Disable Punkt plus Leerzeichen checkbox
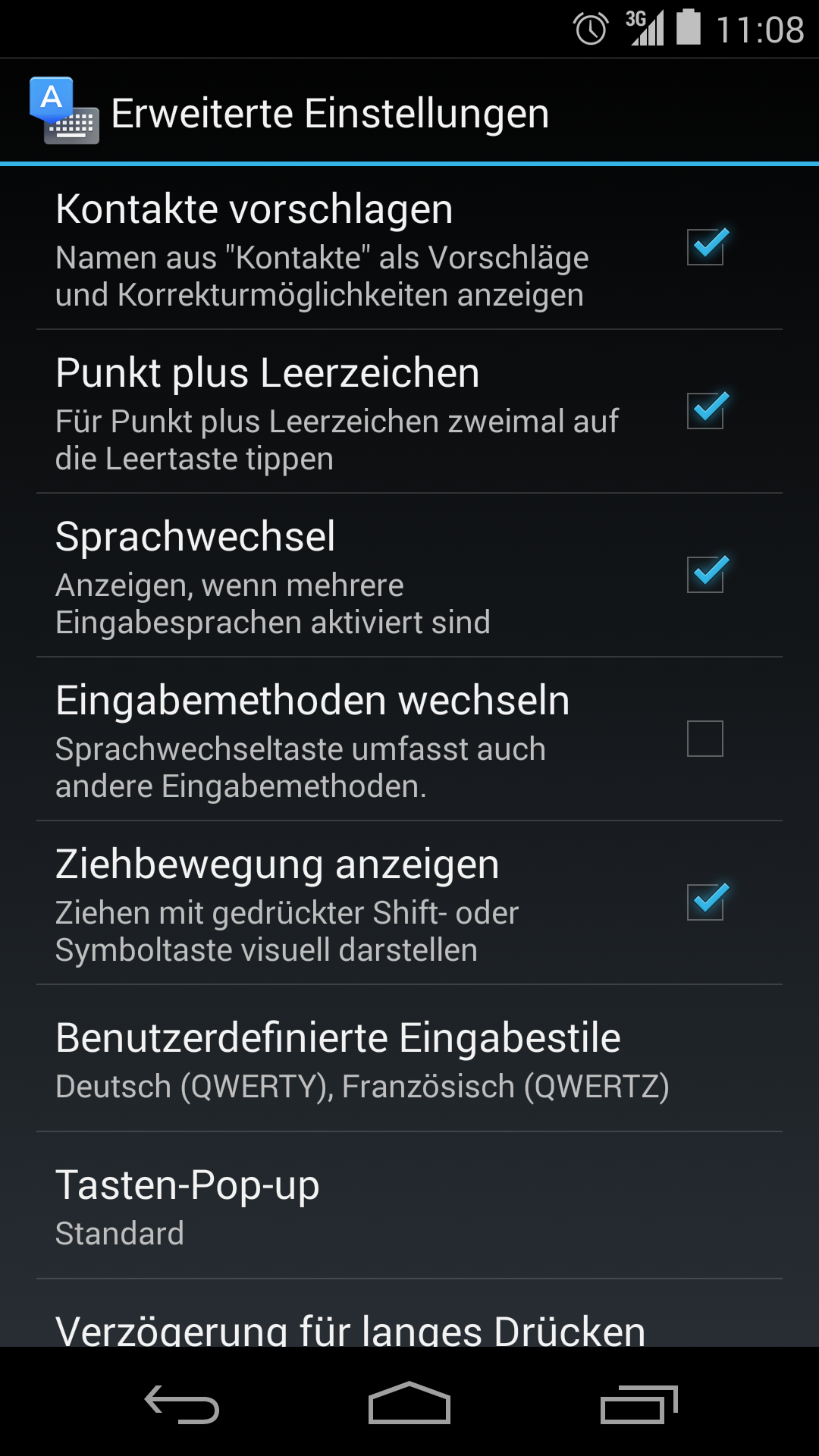The height and width of the screenshot is (1456, 819). click(706, 411)
